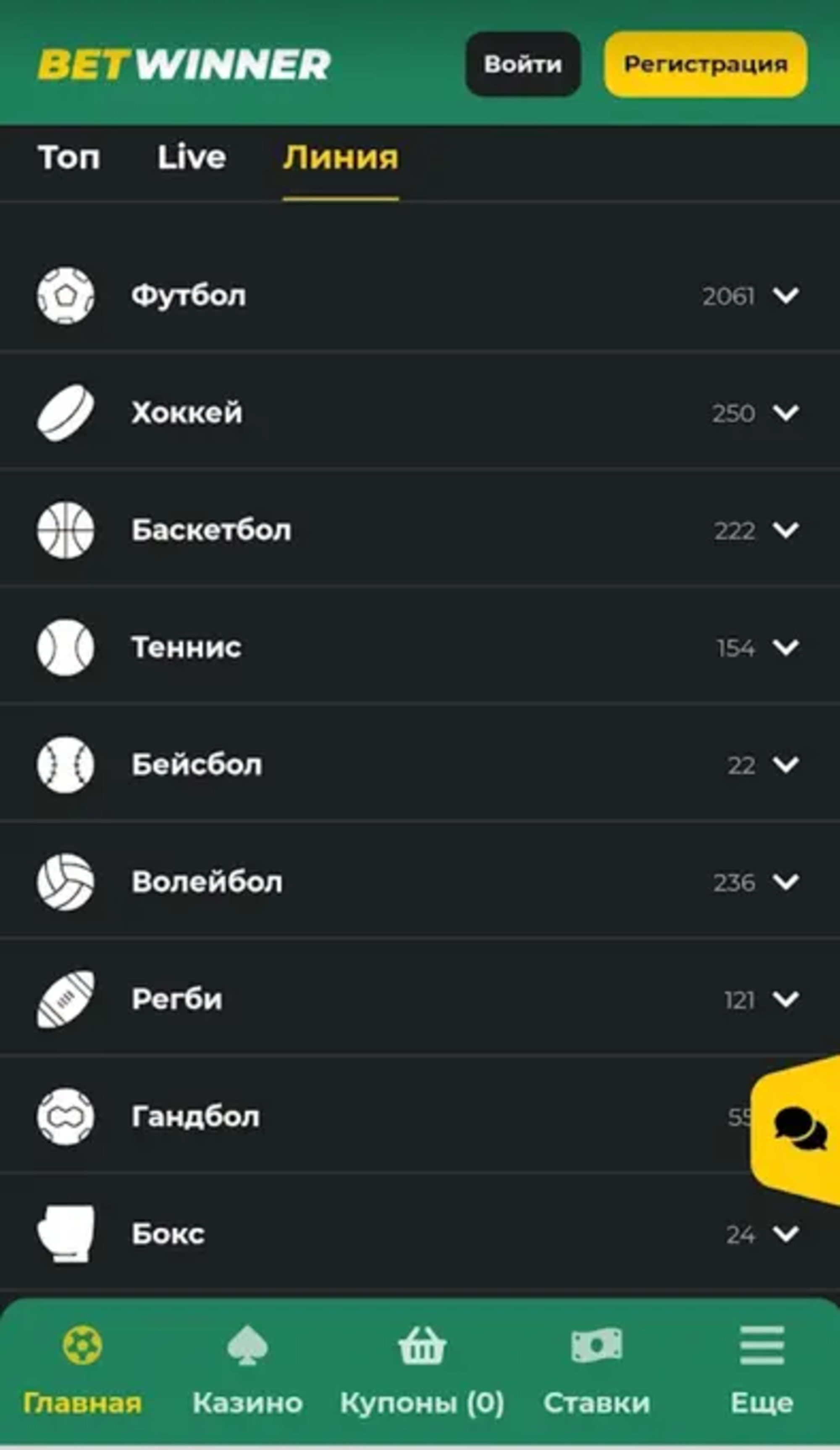This screenshot has height=1450, width=840.
Task: Expand the Баскетбол row
Action: pyautogui.click(x=420, y=530)
